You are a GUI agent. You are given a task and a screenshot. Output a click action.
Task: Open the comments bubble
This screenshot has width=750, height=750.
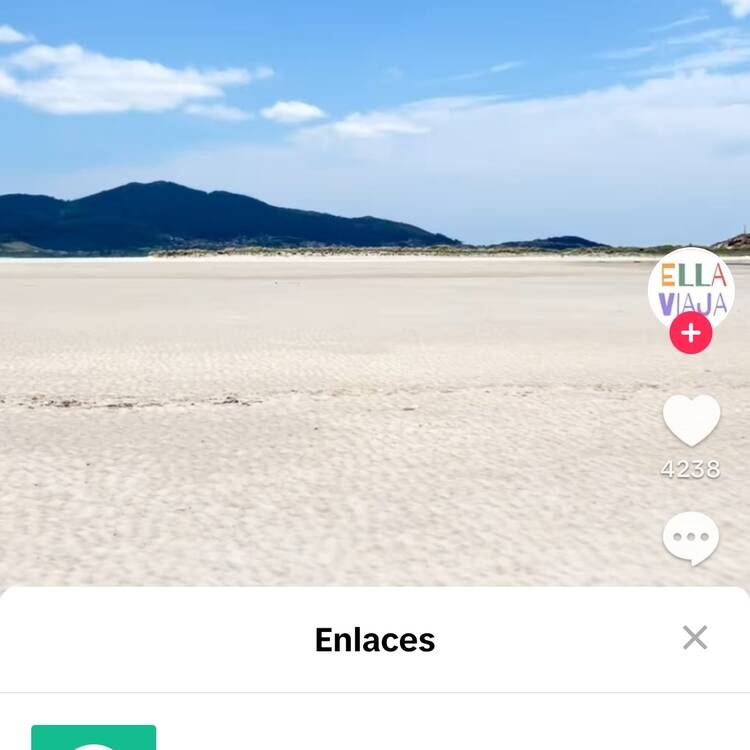[691, 538]
